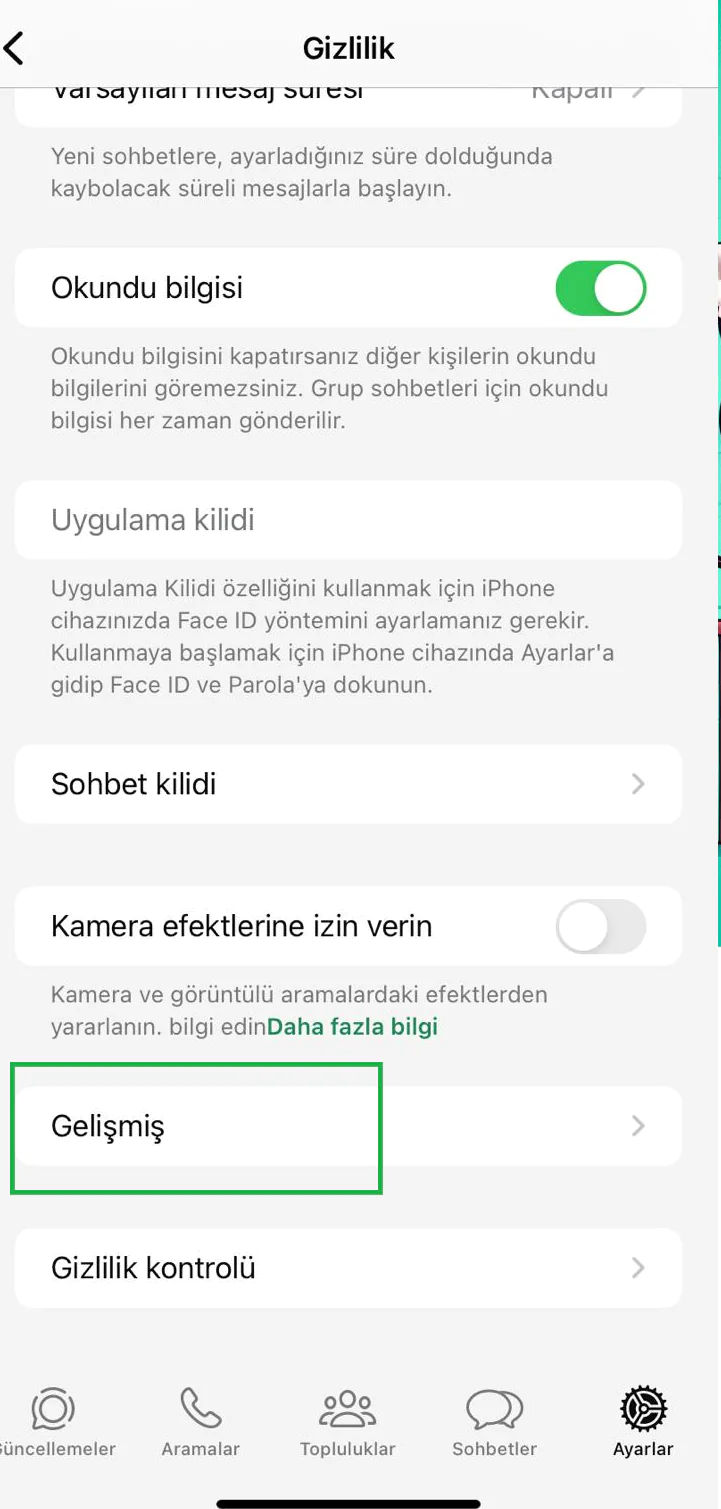
Task: Tap the green Gelişmiş highlight box
Action: [x=196, y=1128]
